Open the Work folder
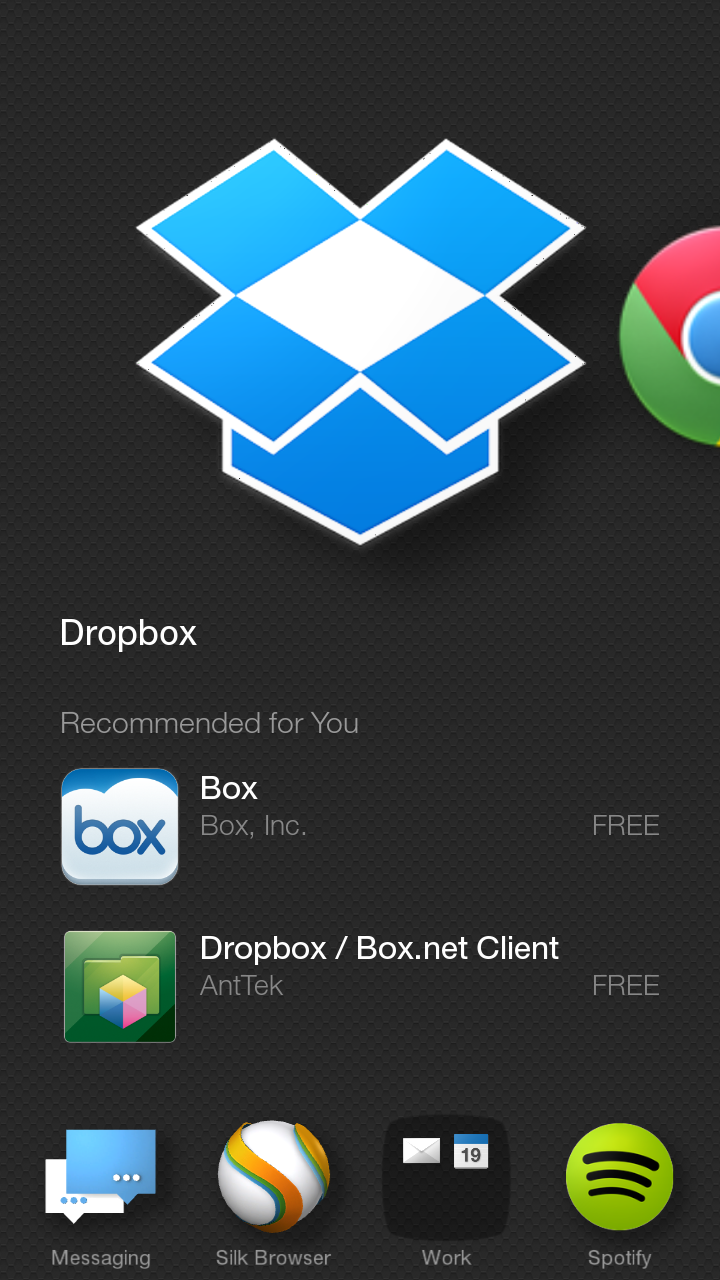The image size is (720, 1280). pyautogui.click(x=446, y=1180)
